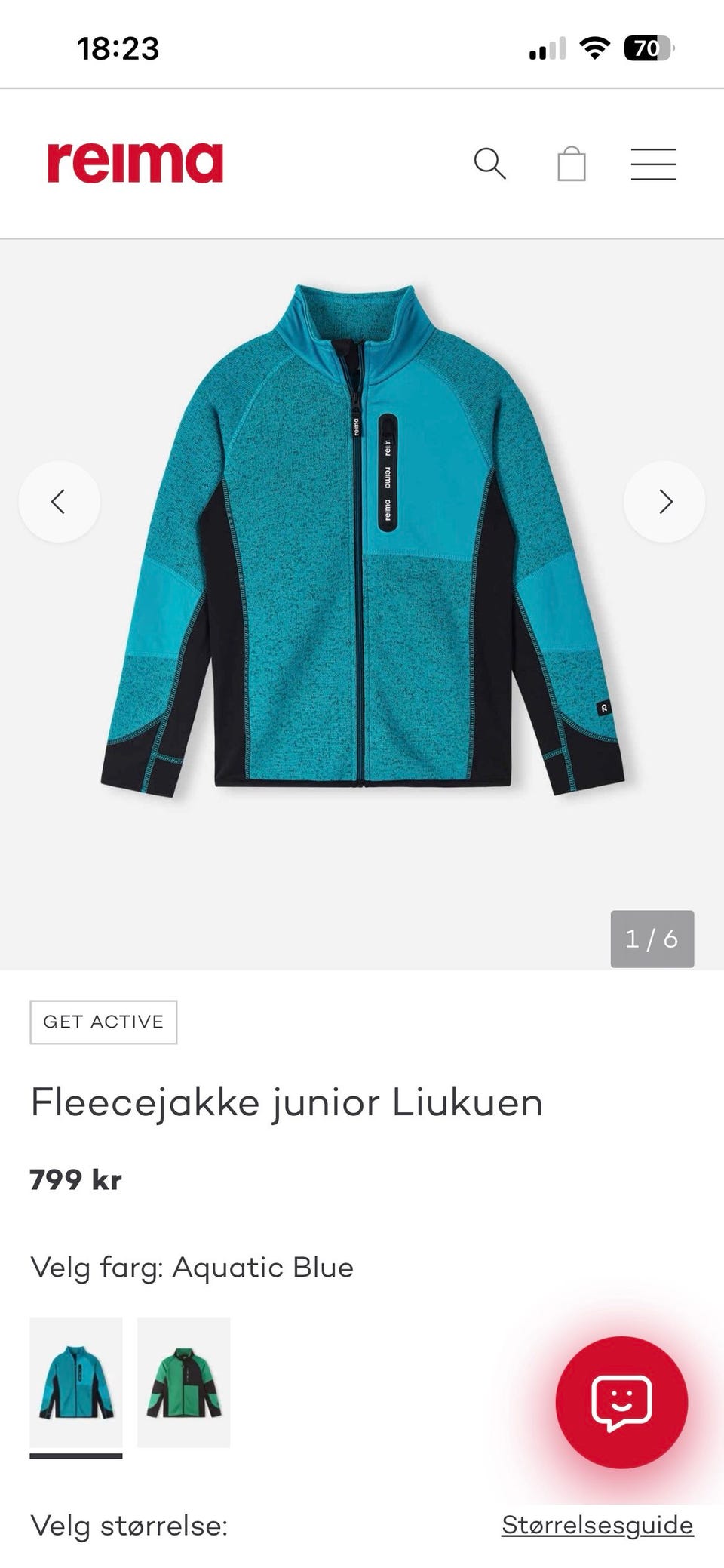724x1568 pixels.
Task: Show the previous product image
Action: pos(60,502)
